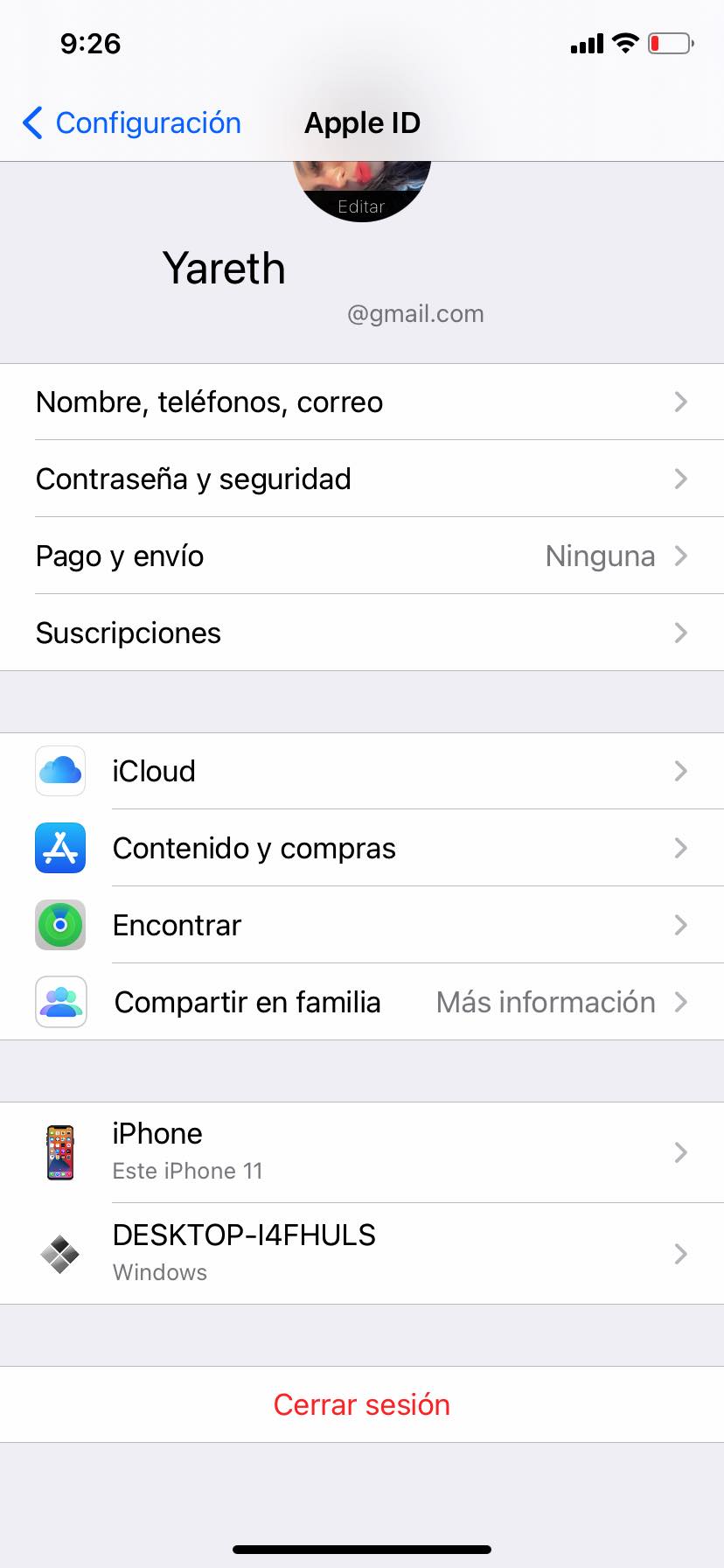Open Contraseña y seguridad settings

(362, 479)
